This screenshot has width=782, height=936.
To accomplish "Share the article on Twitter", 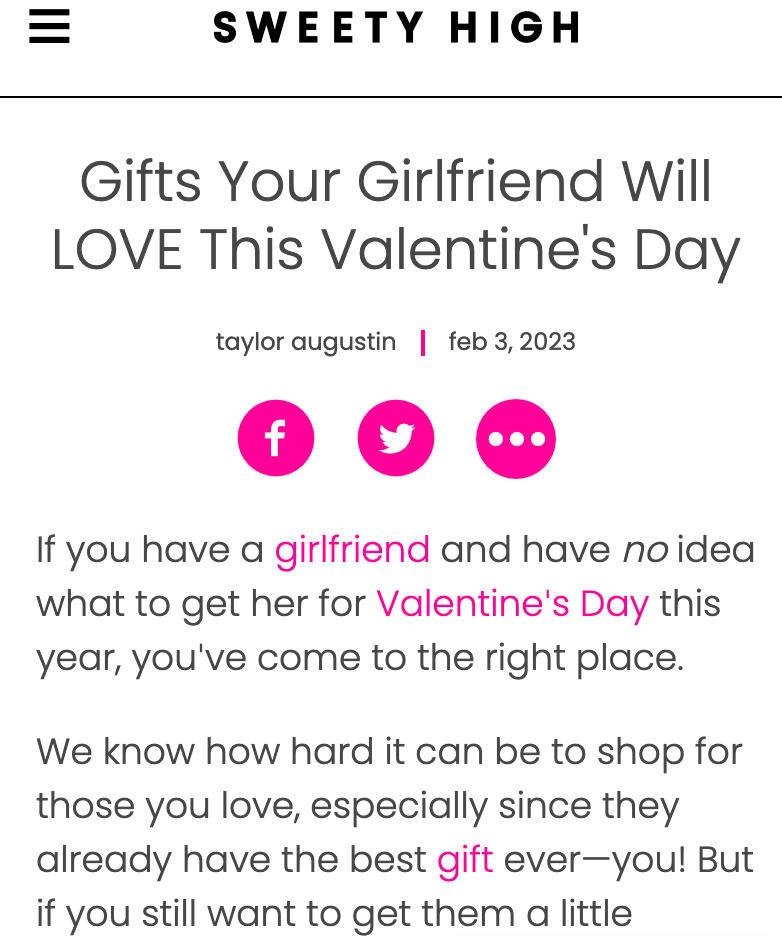I will point(396,438).
